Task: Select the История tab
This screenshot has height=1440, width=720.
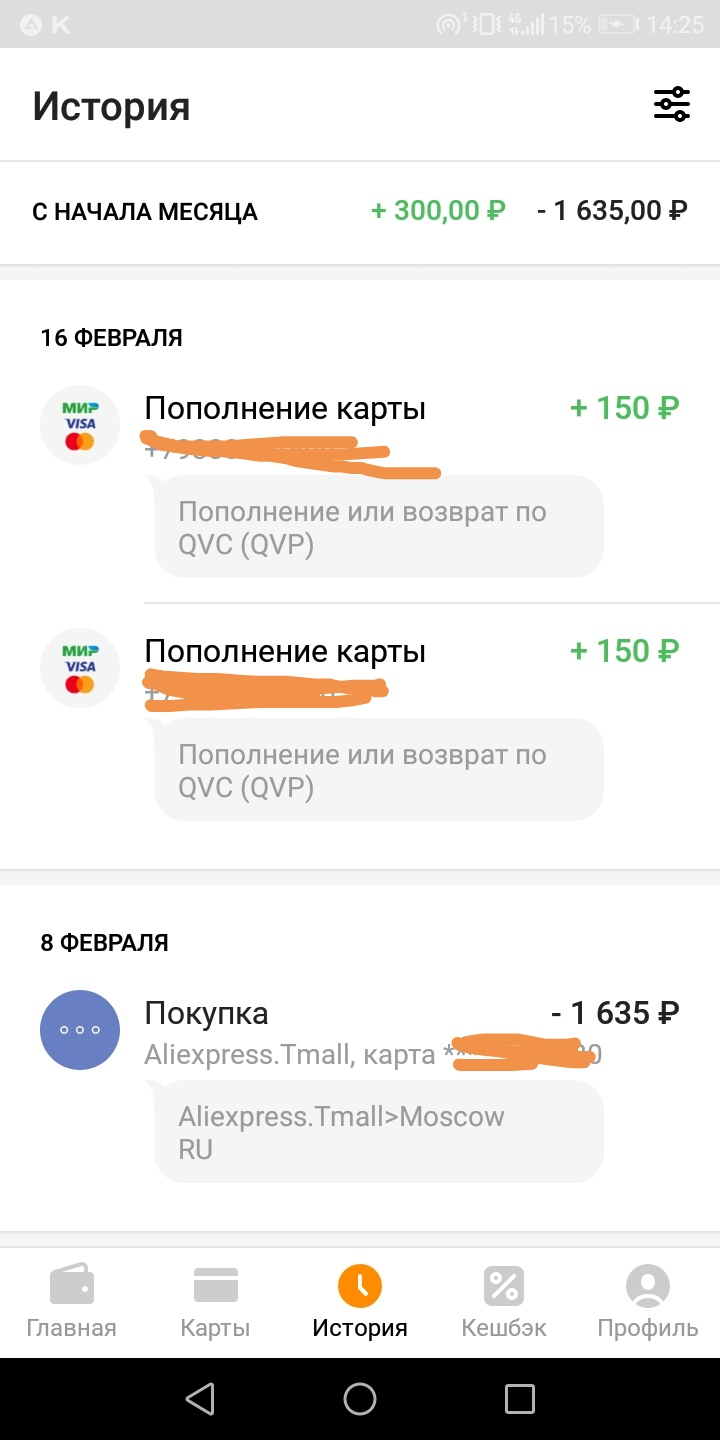Action: click(x=360, y=1302)
